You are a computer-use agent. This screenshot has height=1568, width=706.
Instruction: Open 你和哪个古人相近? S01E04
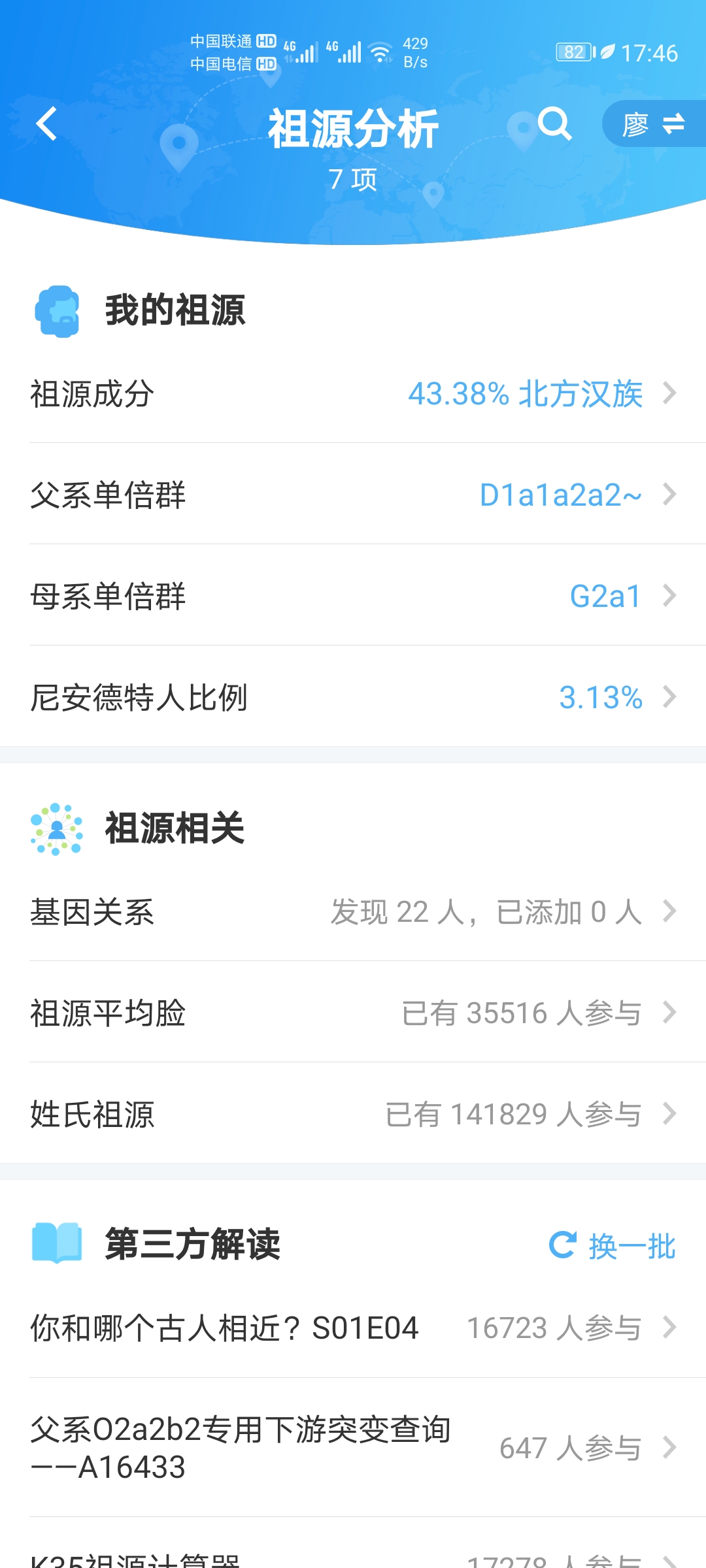click(x=353, y=1328)
